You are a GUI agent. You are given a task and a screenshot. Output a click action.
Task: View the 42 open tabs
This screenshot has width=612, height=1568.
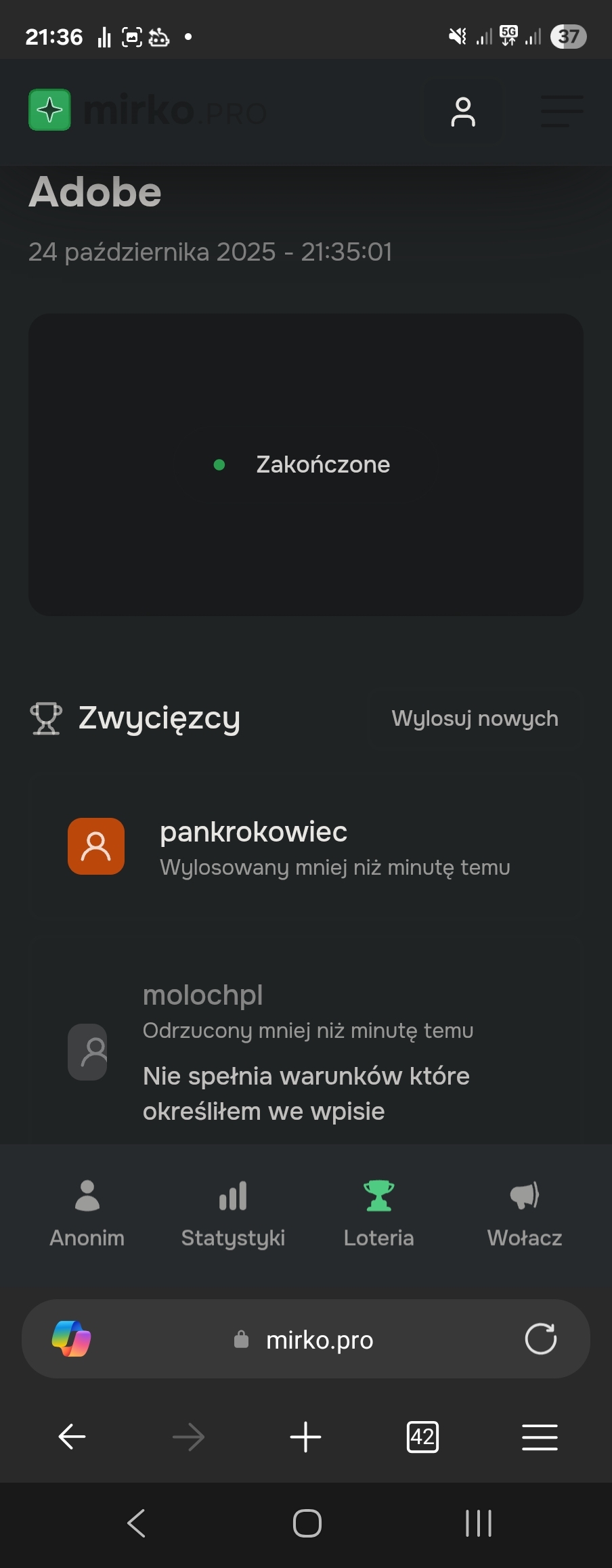[x=422, y=1437]
